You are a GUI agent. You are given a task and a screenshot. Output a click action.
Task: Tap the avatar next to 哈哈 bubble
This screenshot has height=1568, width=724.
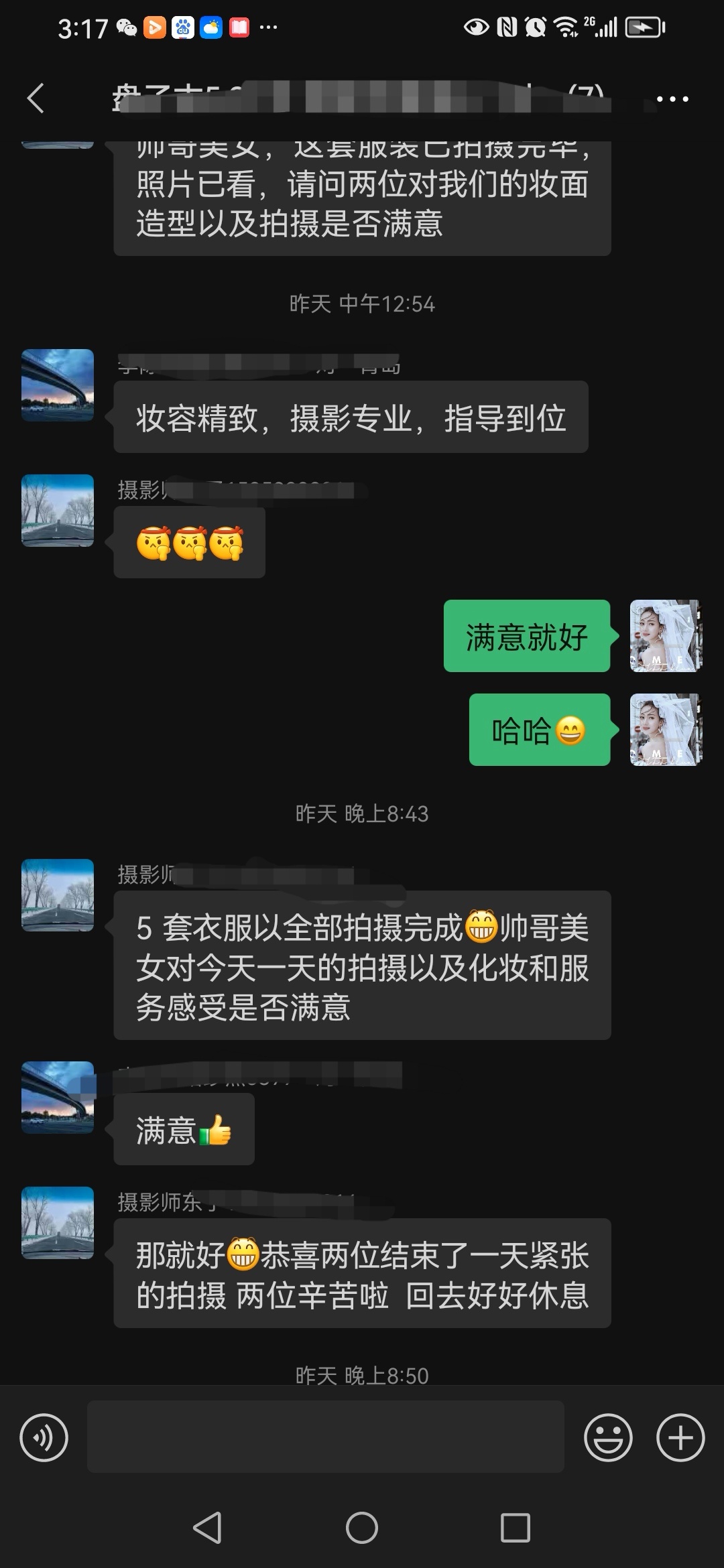[x=666, y=730]
